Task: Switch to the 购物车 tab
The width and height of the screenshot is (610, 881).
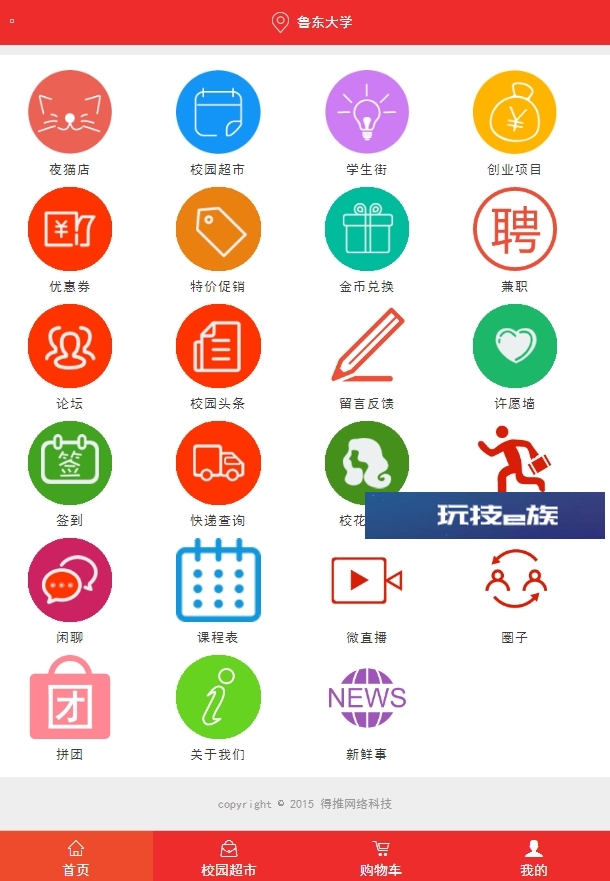Action: 381,857
